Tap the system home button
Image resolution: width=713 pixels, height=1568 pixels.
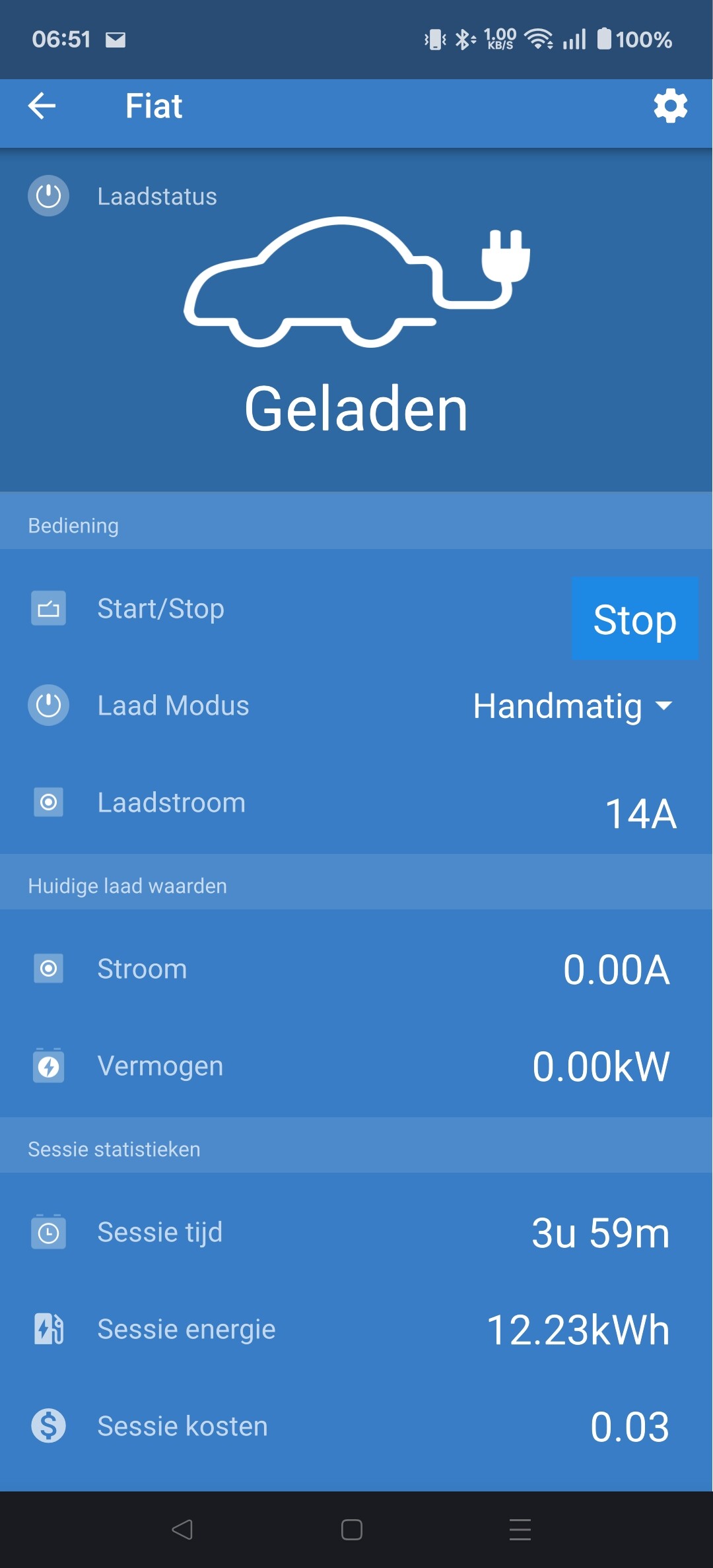pos(351,1529)
